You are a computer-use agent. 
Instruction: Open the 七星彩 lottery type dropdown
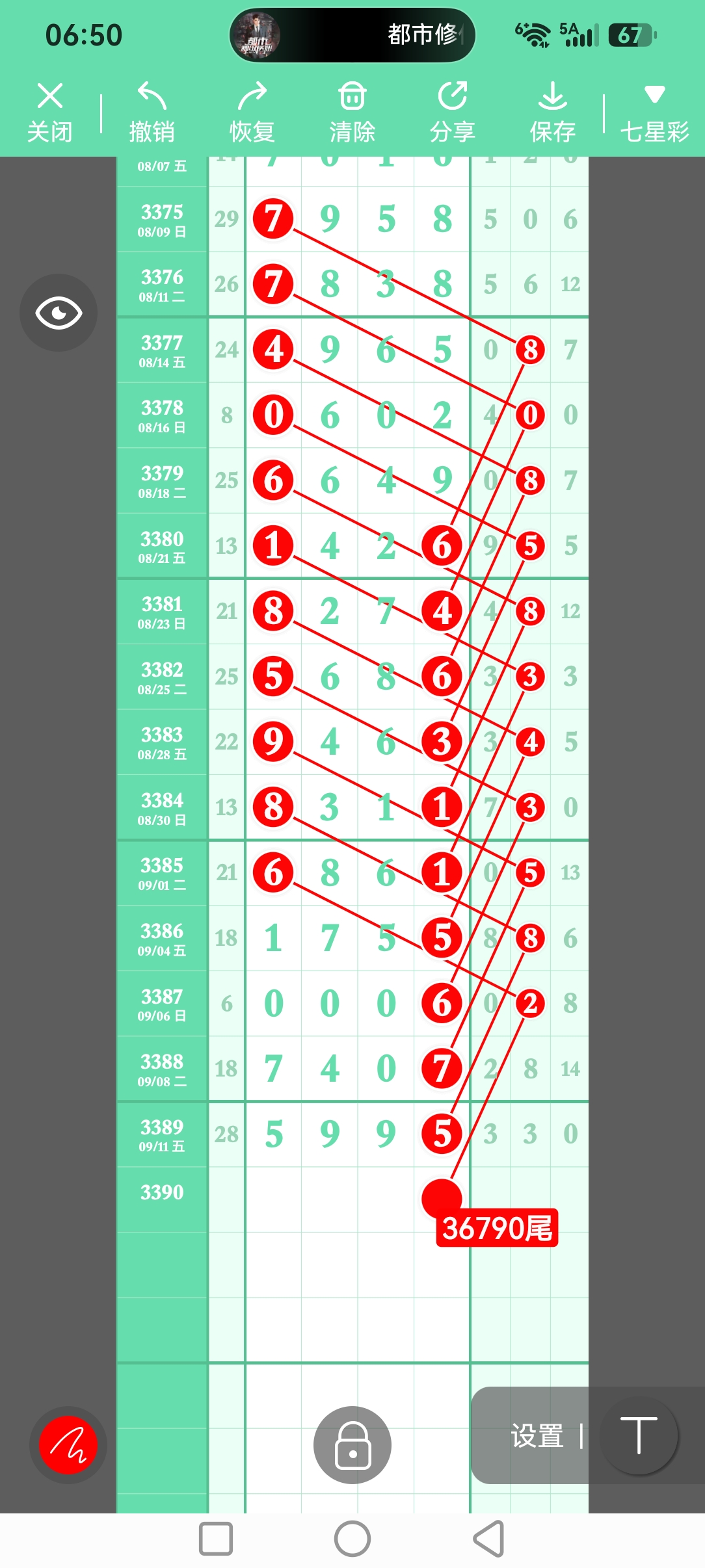point(654,112)
